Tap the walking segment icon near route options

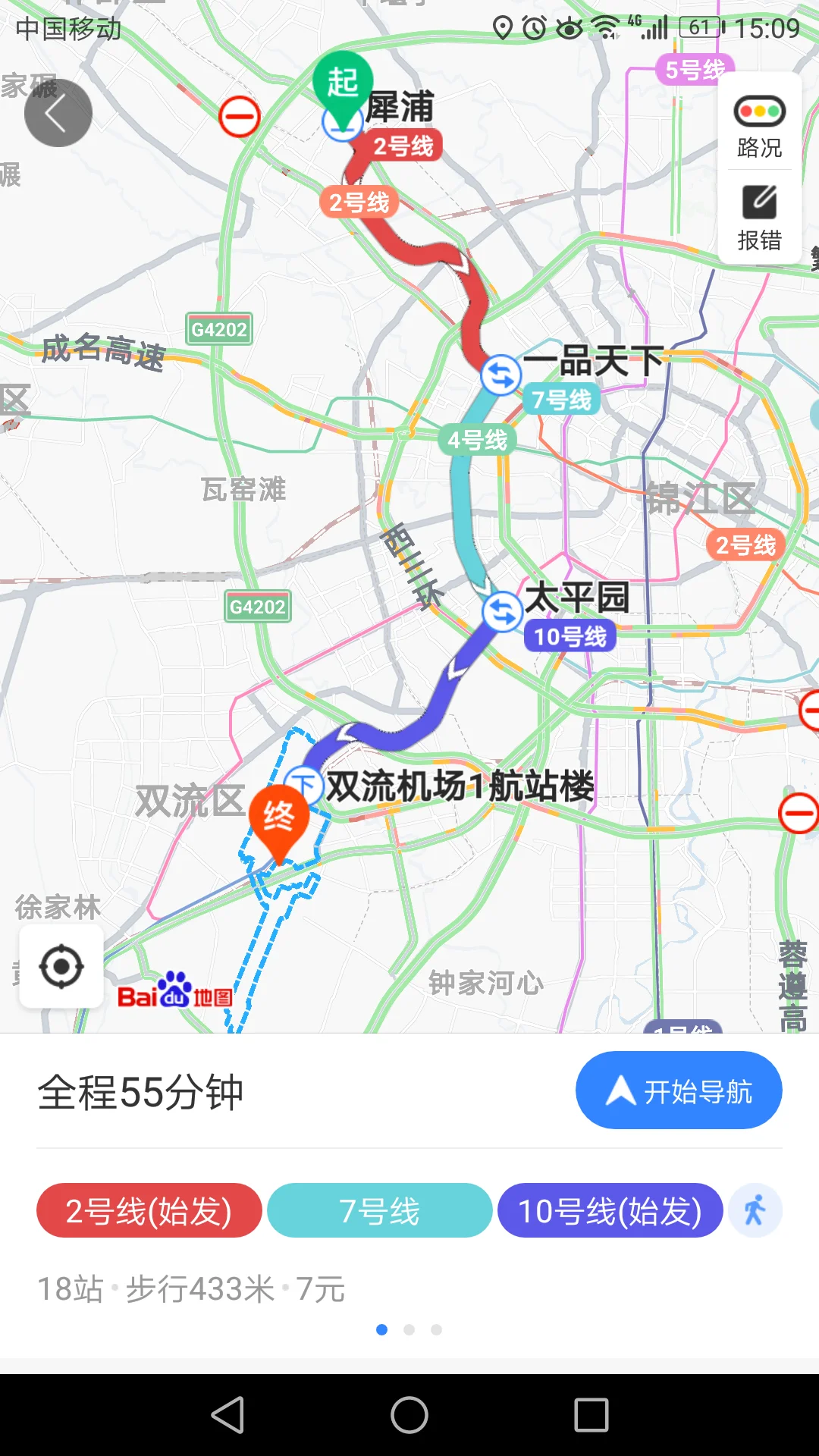click(x=755, y=1210)
